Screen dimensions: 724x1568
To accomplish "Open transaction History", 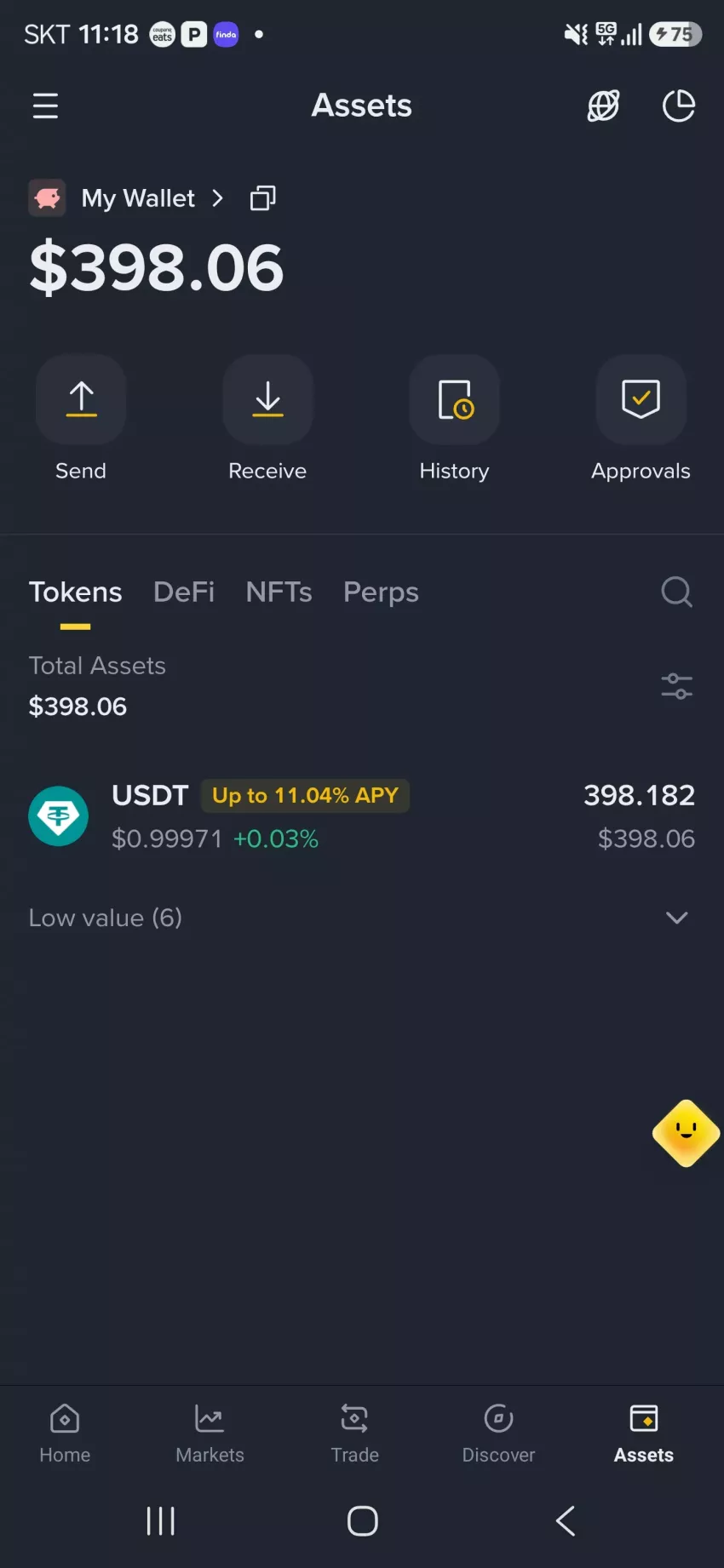I will (x=454, y=419).
